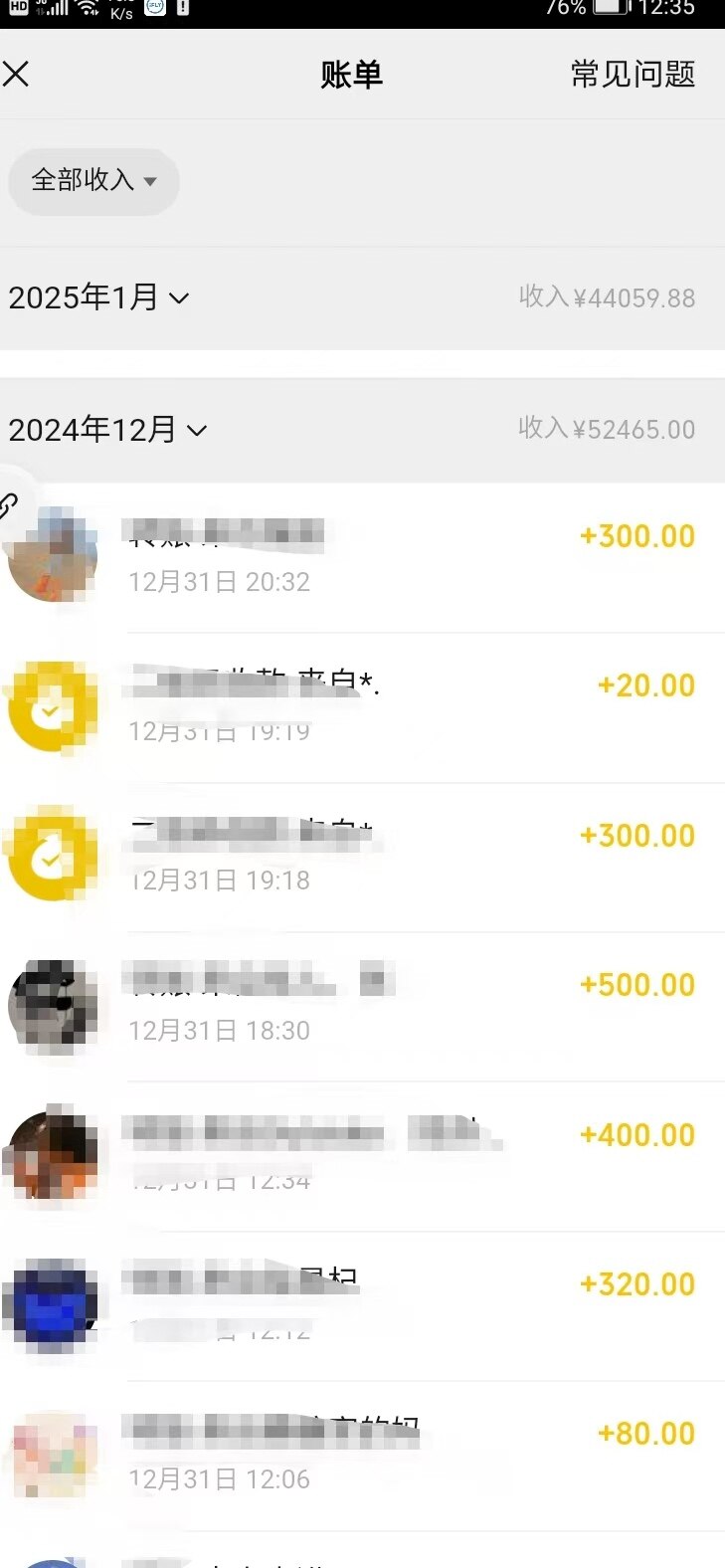Select the +80.00 entry at 12:06
Image resolution: width=725 pixels, height=1568 pixels.
point(398,1455)
